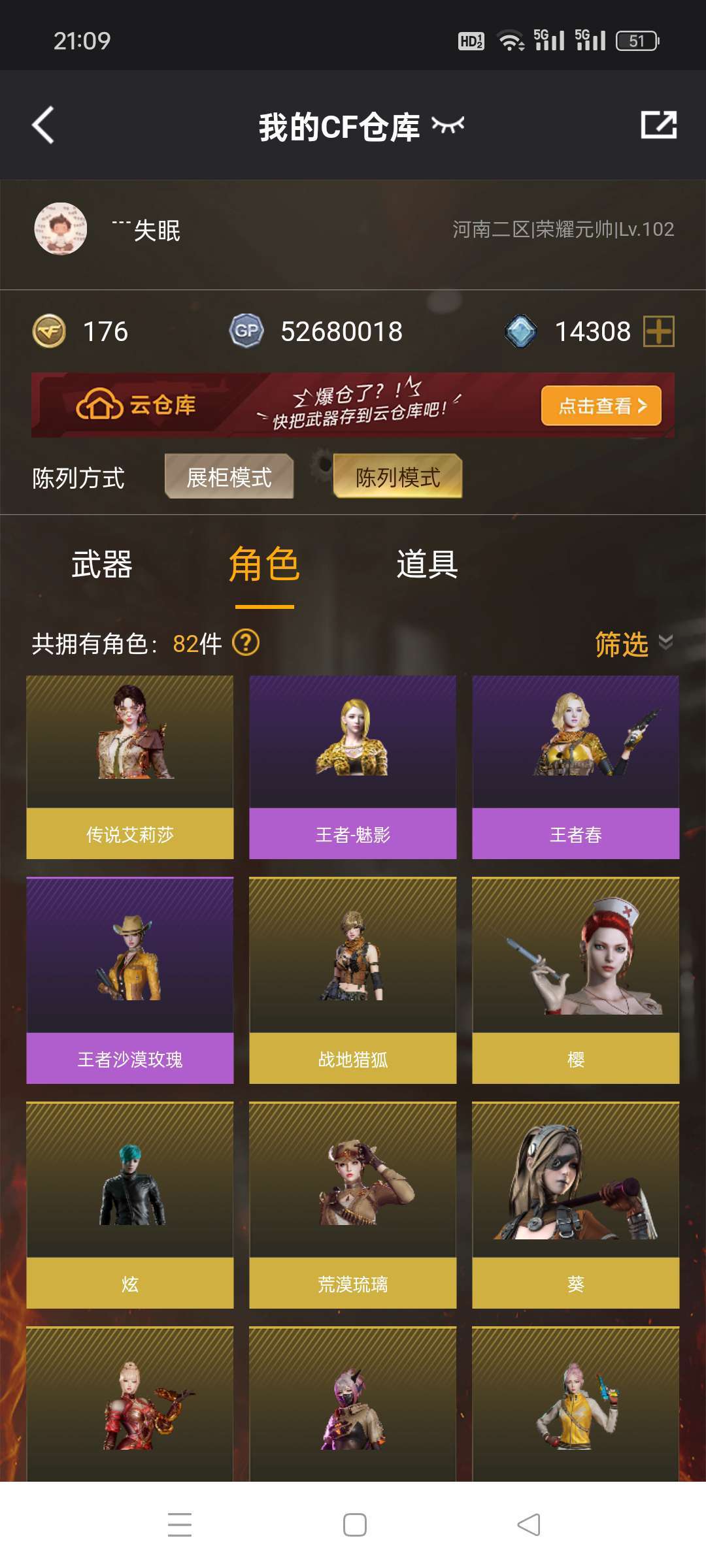Viewport: 706px width, 1568px height.
Task: Select 陈列模式 display mode
Action: [397, 477]
